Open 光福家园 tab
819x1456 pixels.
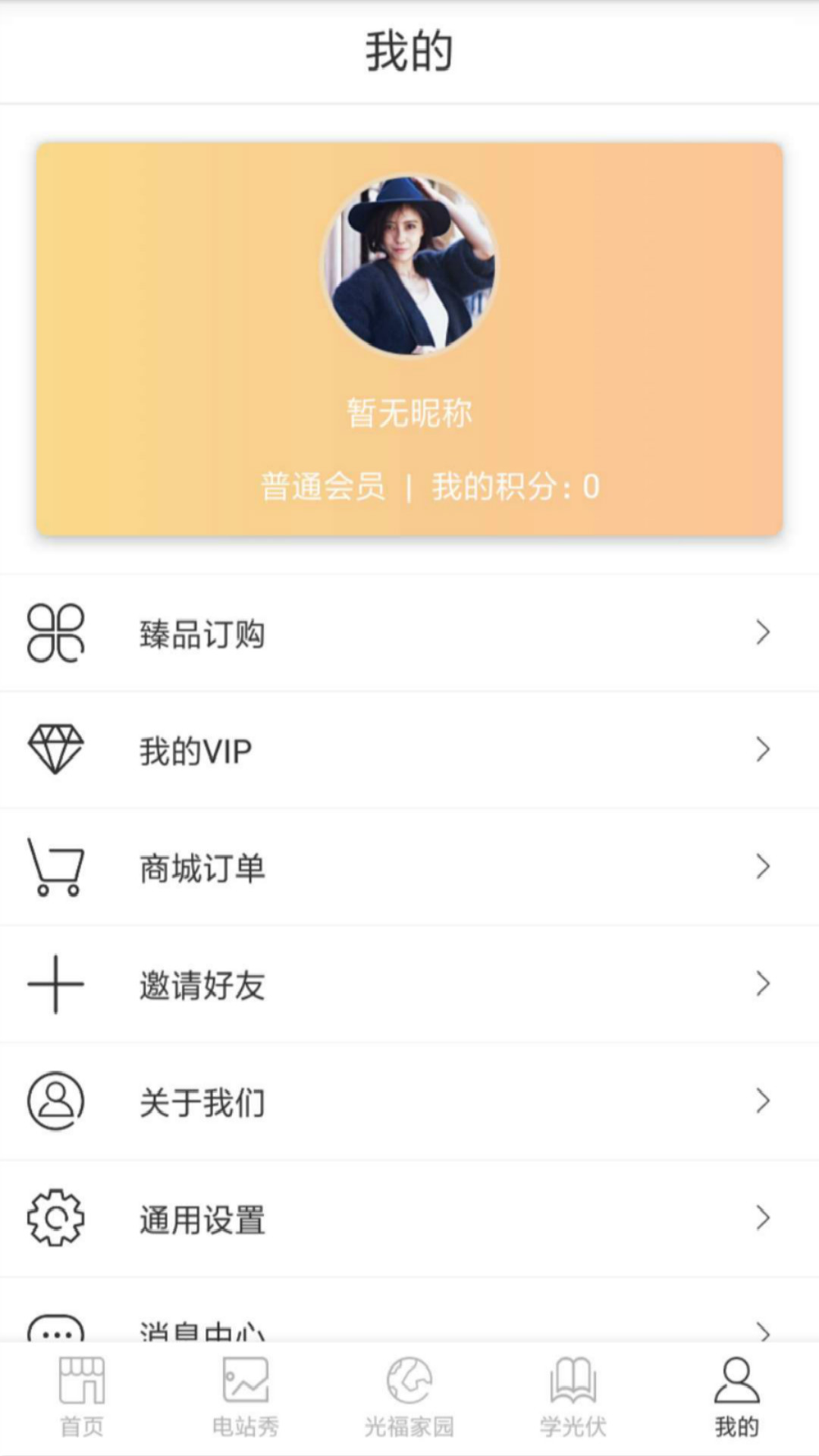(409, 1397)
